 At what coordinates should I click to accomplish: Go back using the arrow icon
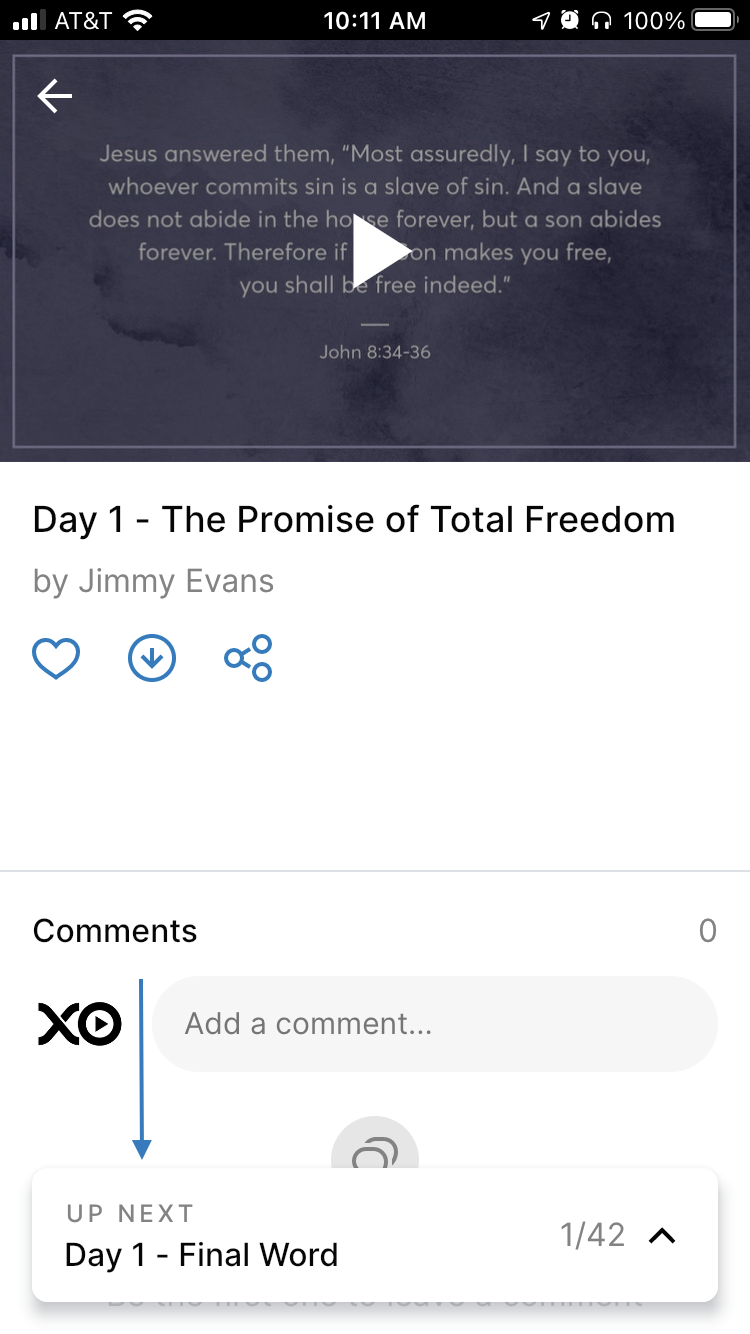(55, 96)
